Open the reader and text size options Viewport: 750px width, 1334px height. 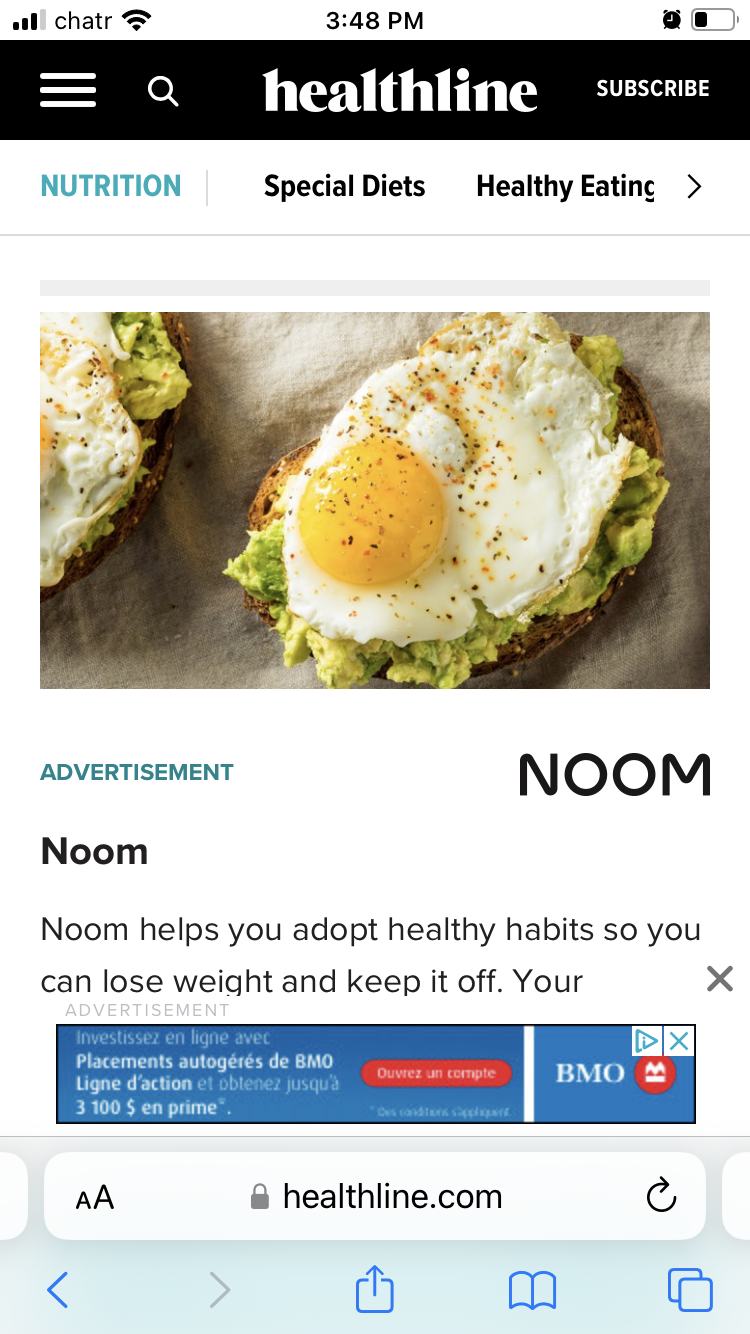(x=95, y=1197)
